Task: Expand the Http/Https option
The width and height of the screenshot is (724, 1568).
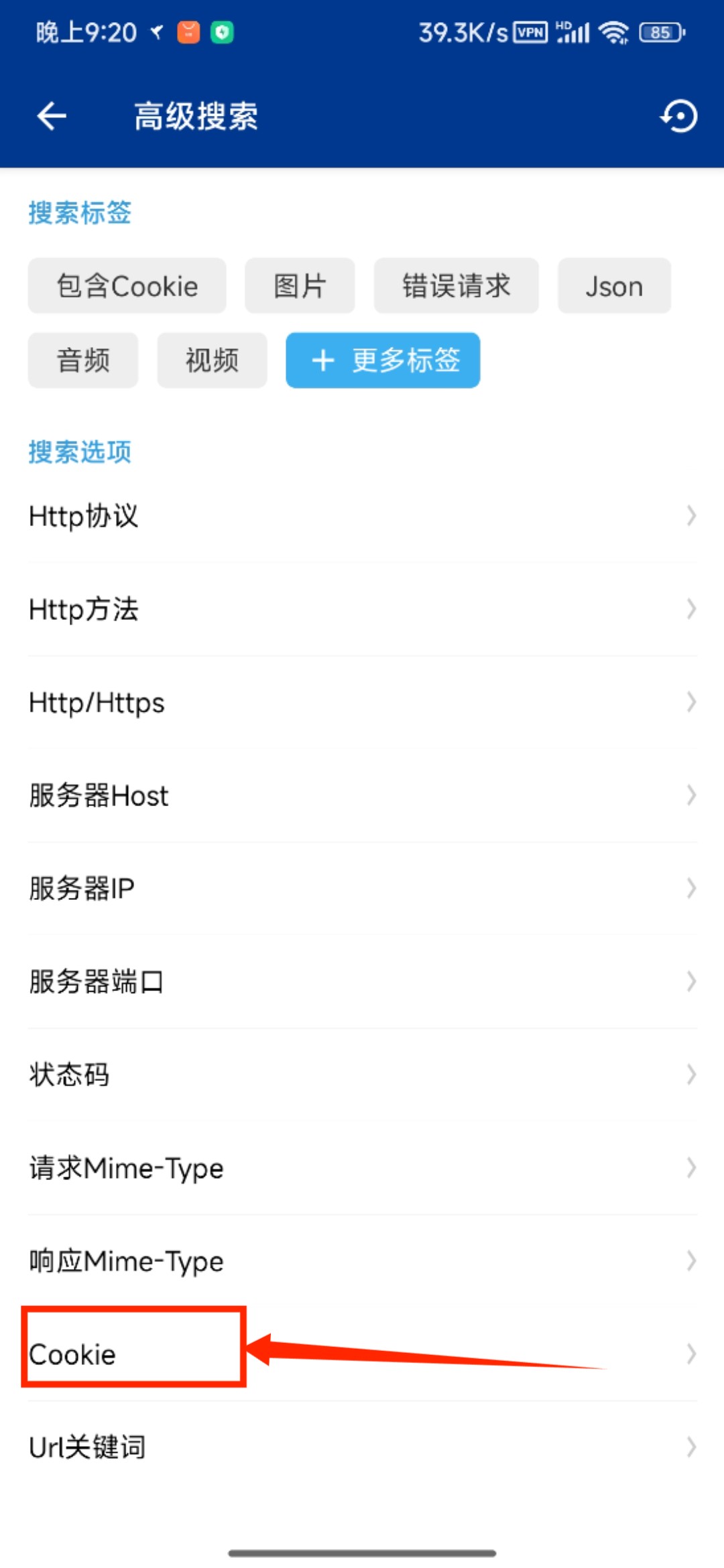Action: [362, 702]
